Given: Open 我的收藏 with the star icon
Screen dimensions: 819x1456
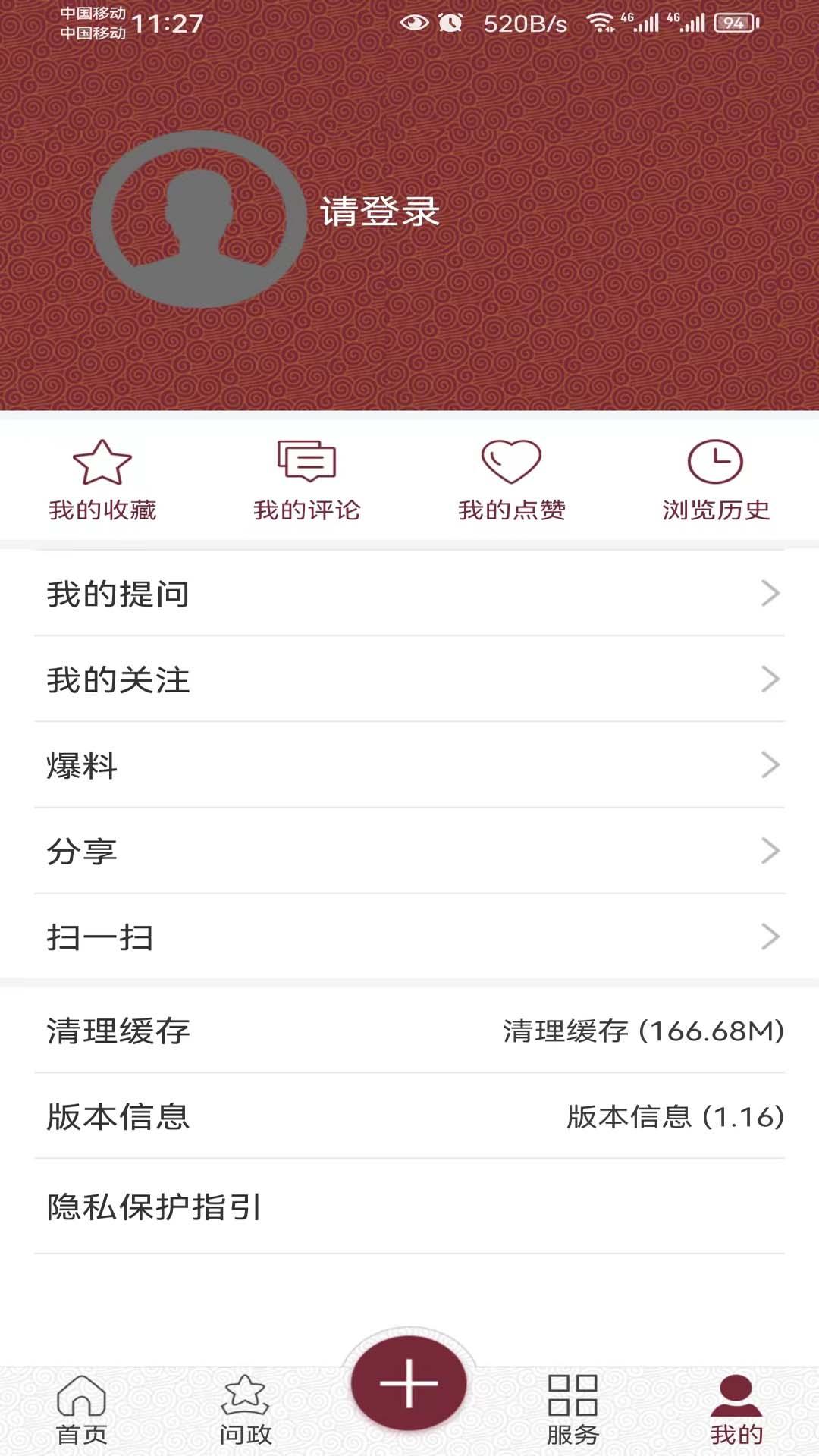Looking at the screenshot, I should [102, 478].
